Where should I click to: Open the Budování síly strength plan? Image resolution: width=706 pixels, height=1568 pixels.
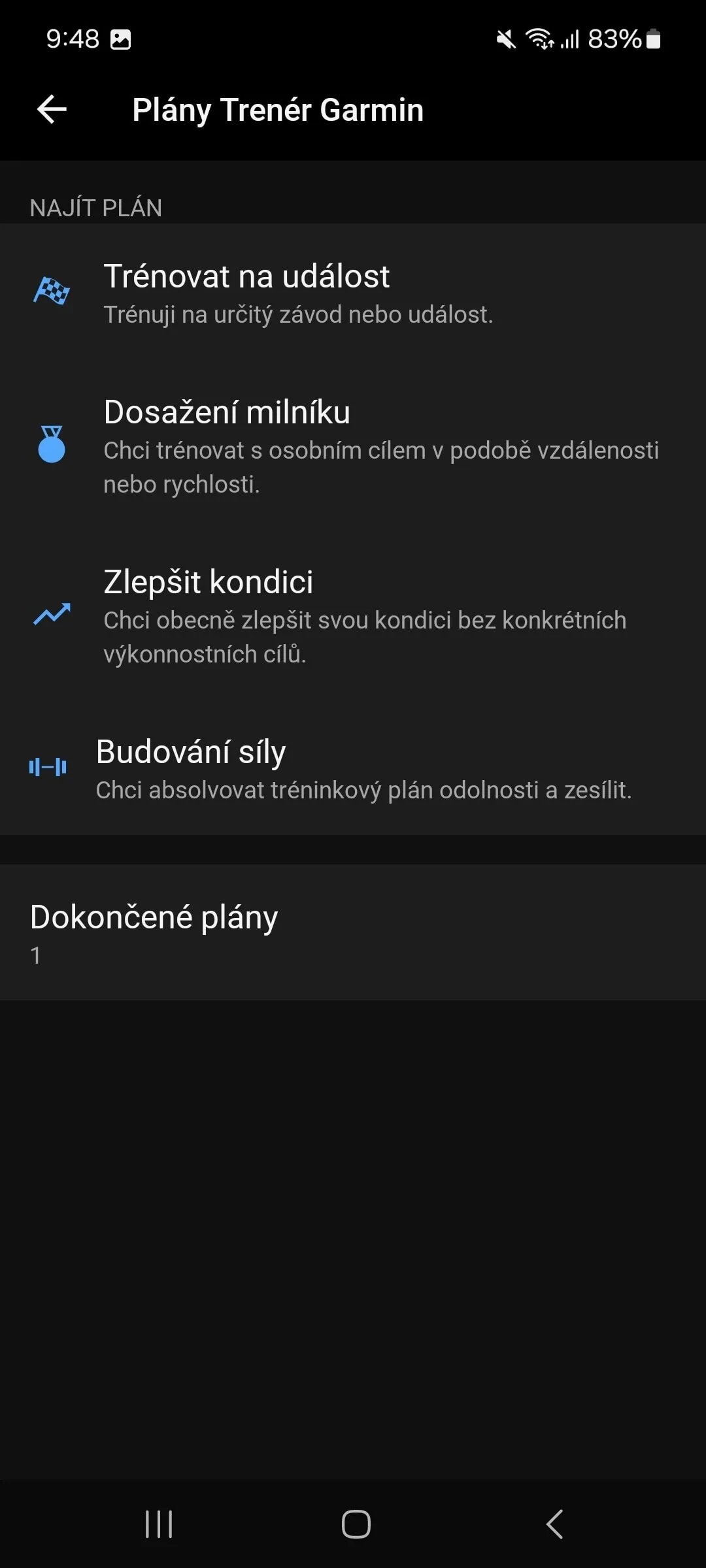pos(353,768)
